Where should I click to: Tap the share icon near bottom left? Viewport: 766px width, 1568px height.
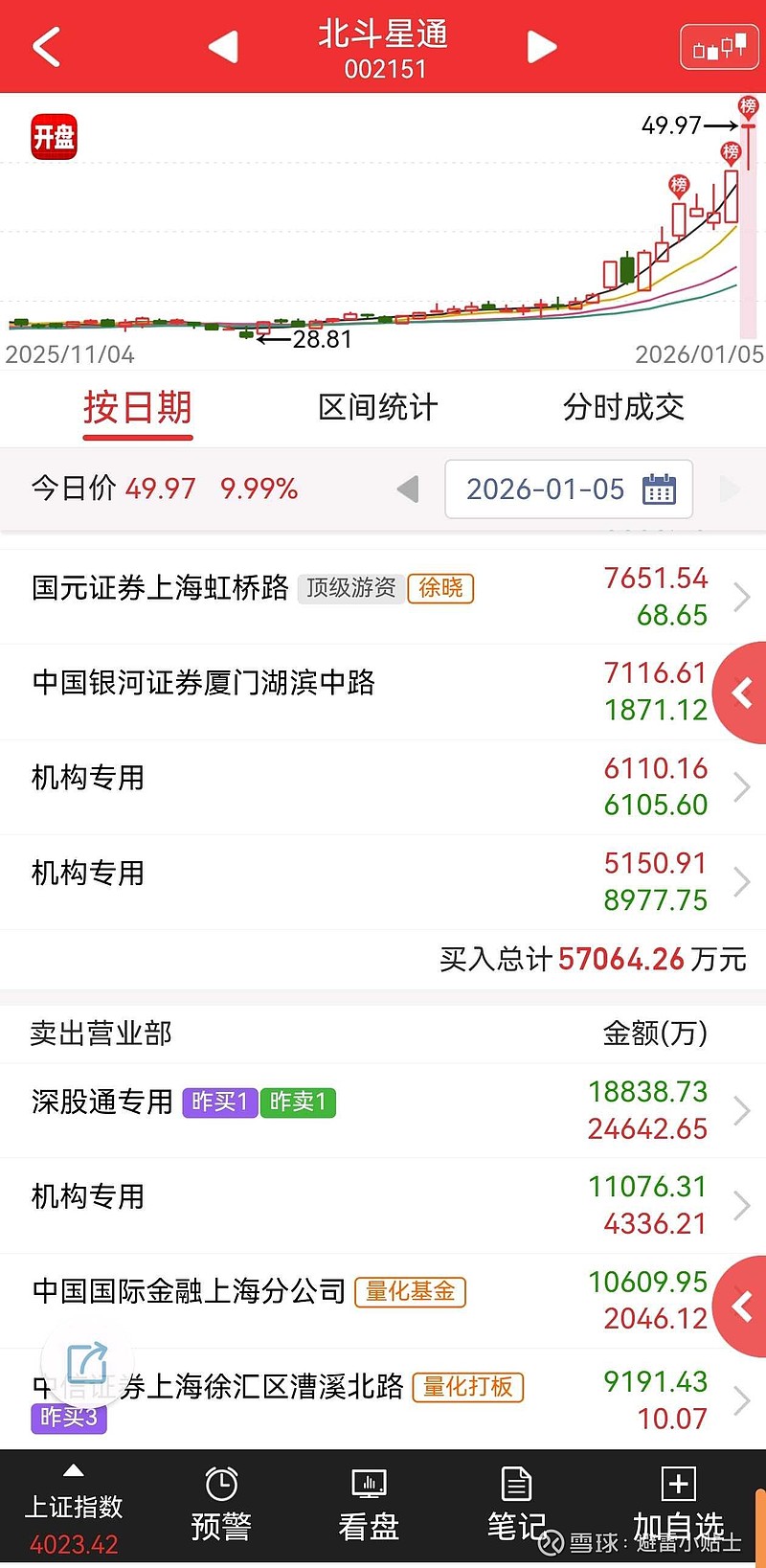click(x=87, y=1362)
